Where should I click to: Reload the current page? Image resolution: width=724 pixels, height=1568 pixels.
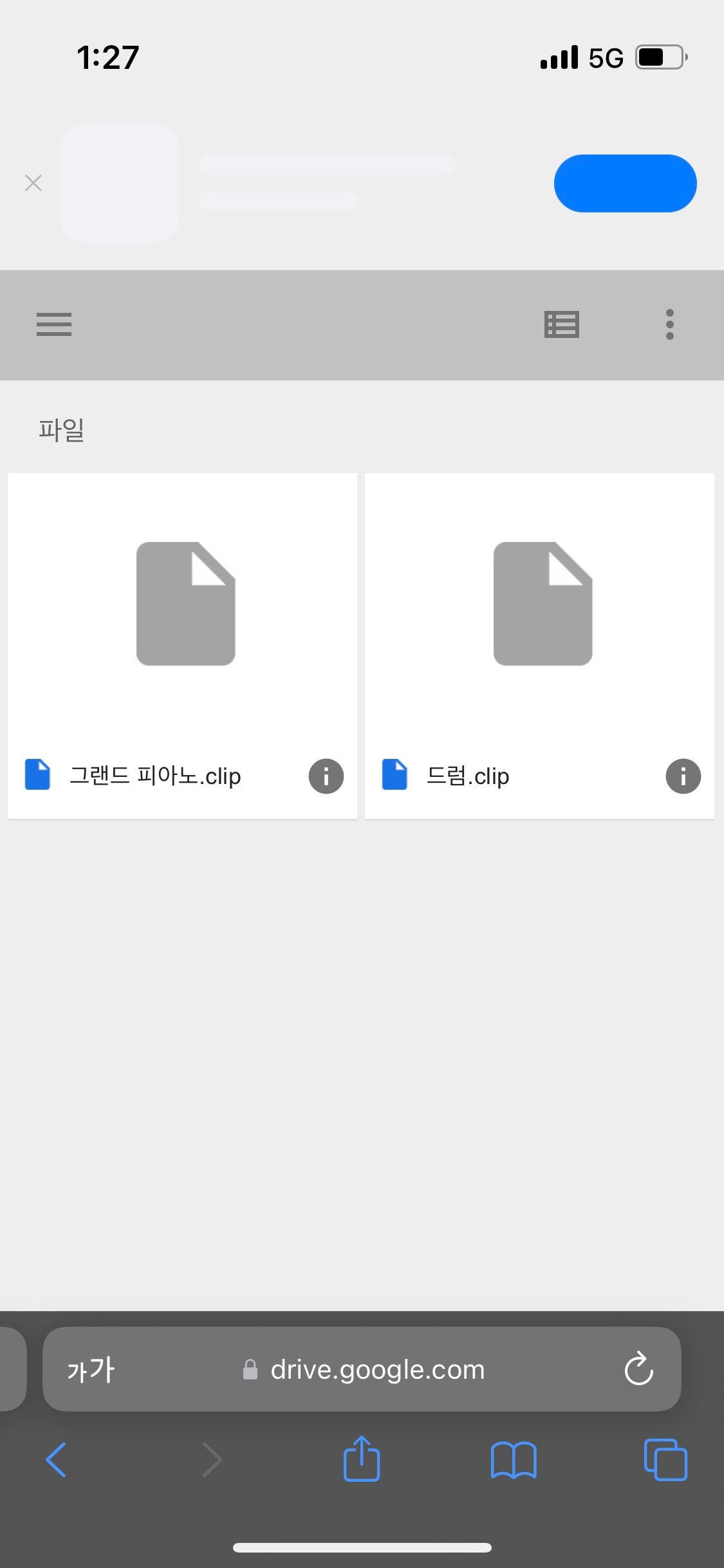tap(638, 1369)
